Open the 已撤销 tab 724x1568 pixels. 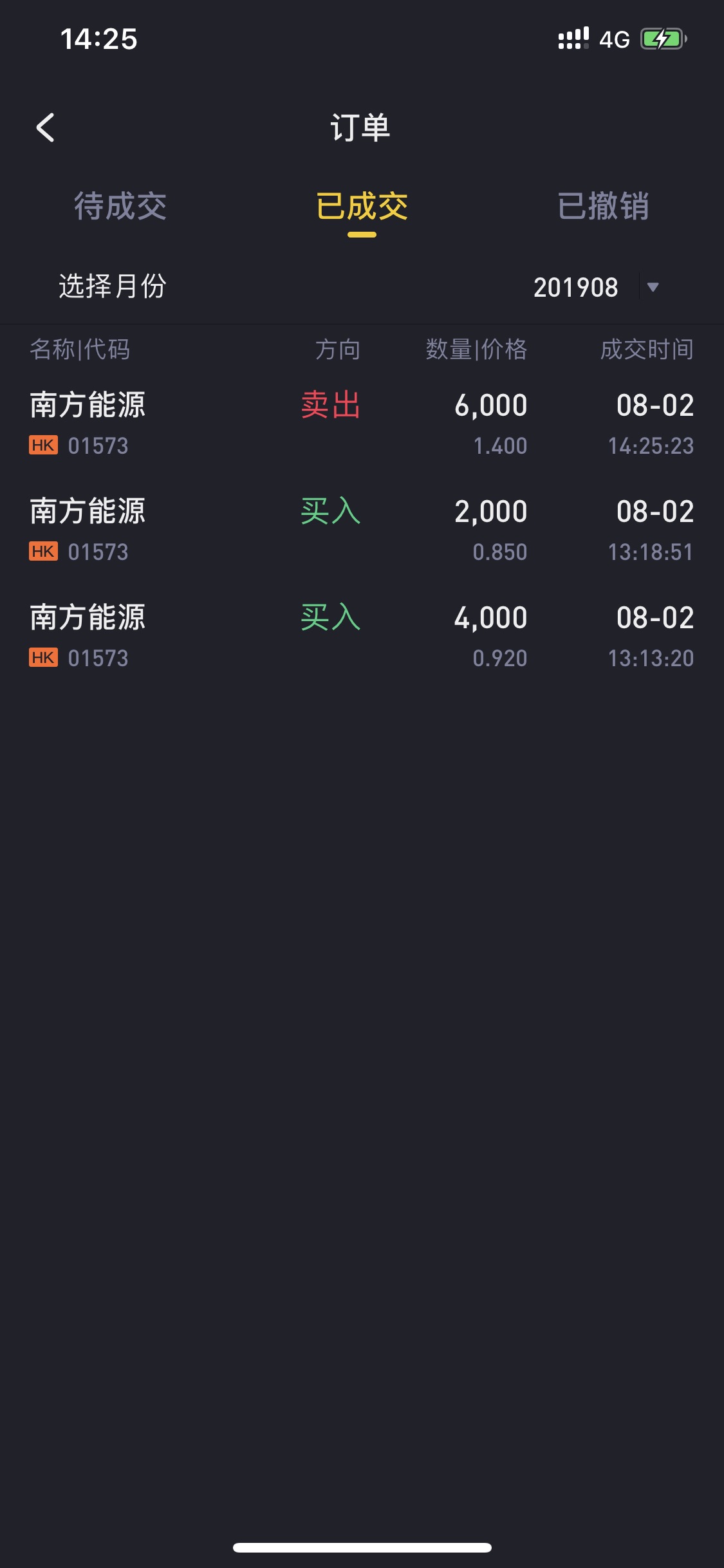[603, 207]
